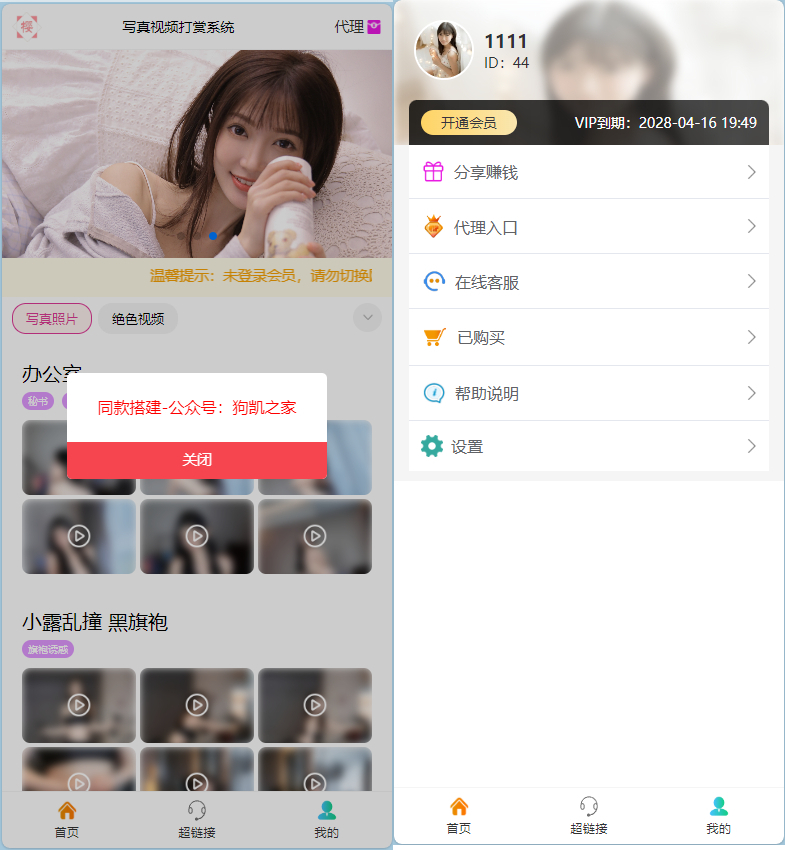Viewport: 785px width, 850px height.
Task: Open 设置 settings
Action: pos(589,446)
